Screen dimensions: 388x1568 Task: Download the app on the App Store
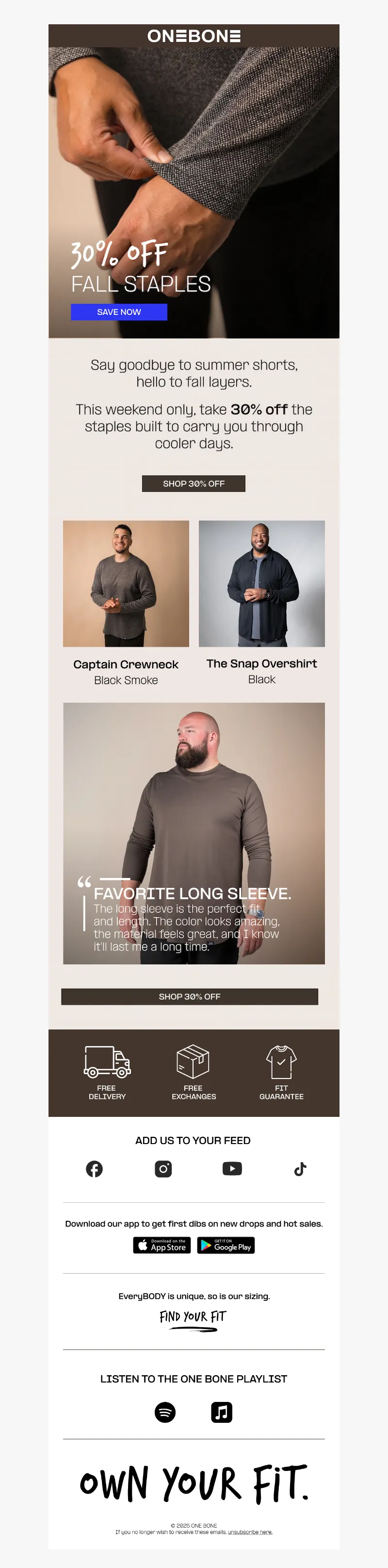[x=162, y=1246]
